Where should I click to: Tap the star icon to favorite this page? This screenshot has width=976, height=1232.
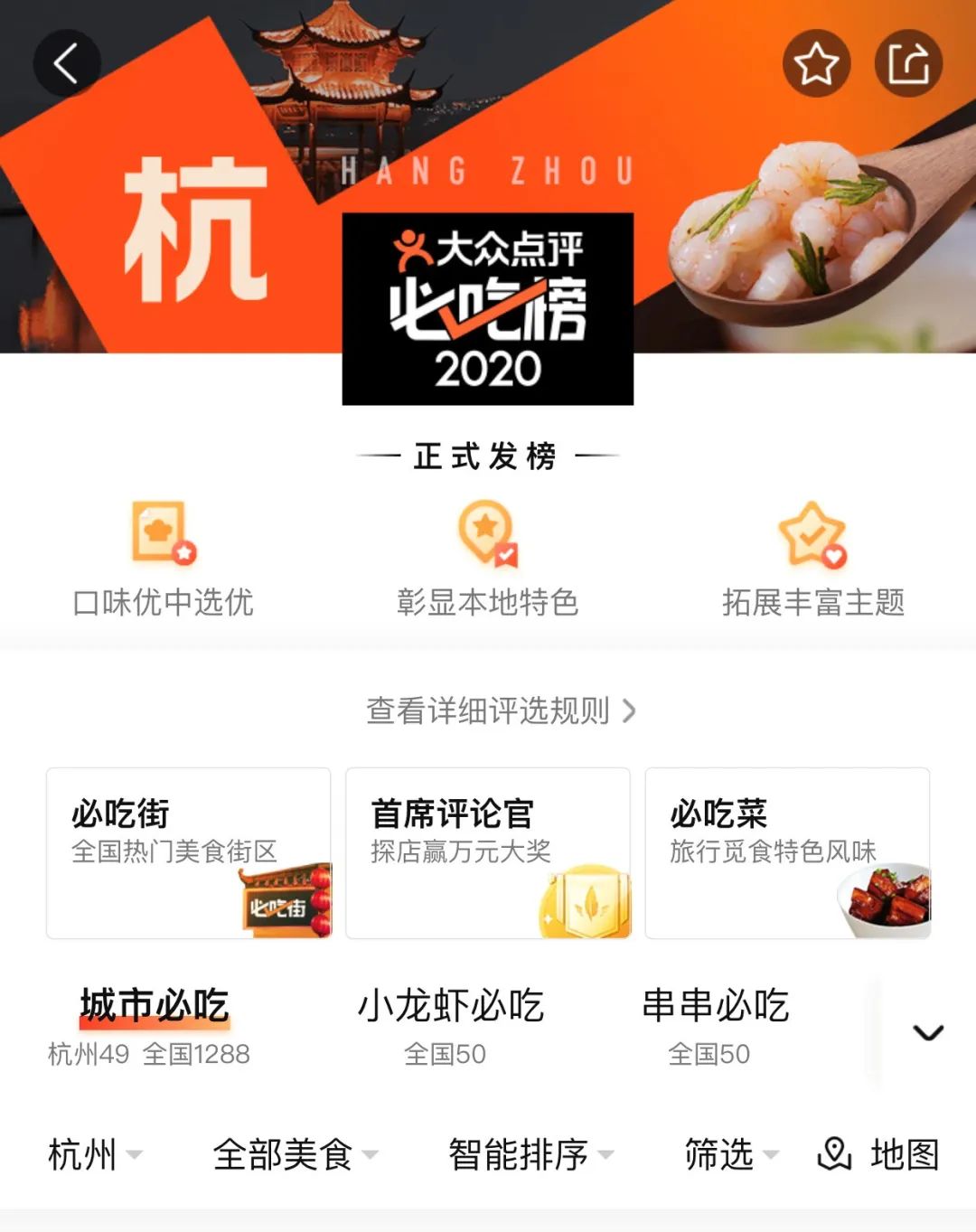point(814,63)
